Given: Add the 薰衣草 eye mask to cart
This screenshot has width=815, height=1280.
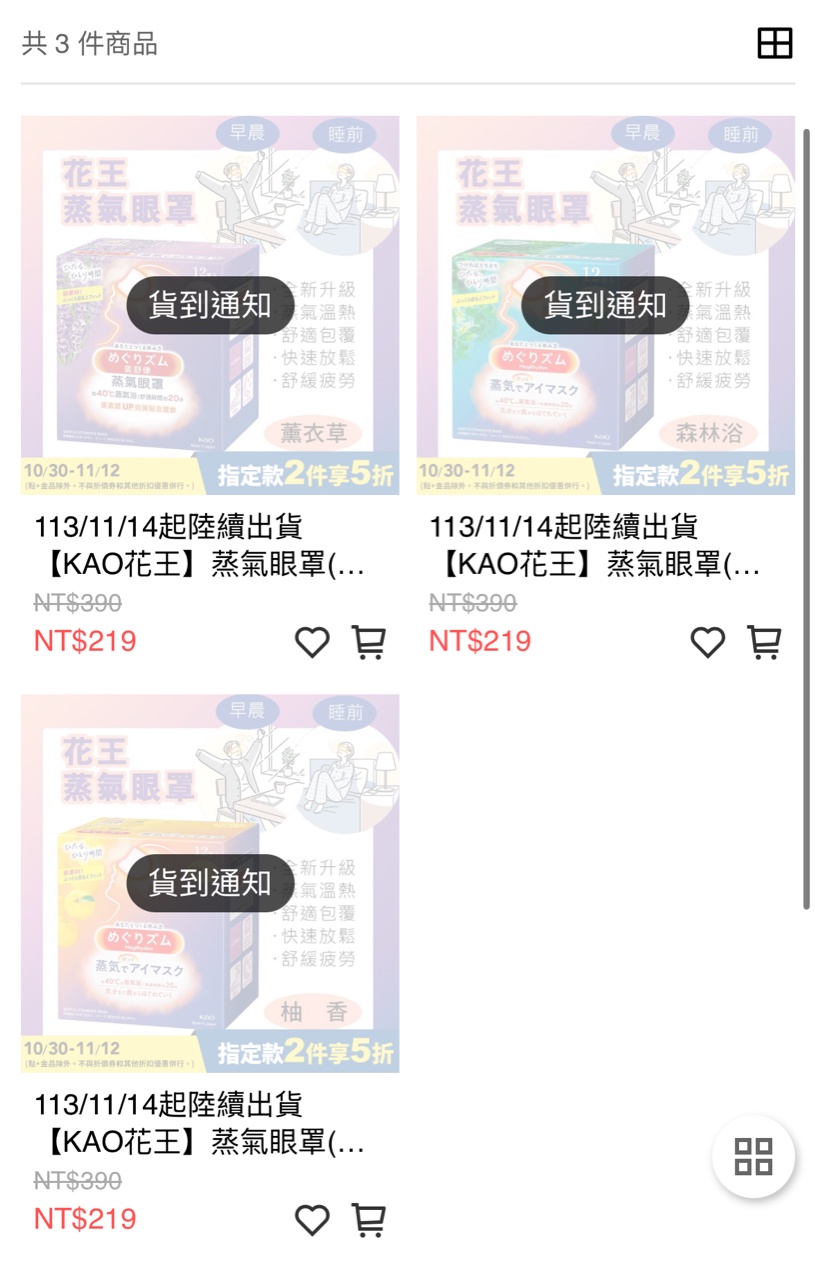Looking at the screenshot, I should tap(369, 642).
